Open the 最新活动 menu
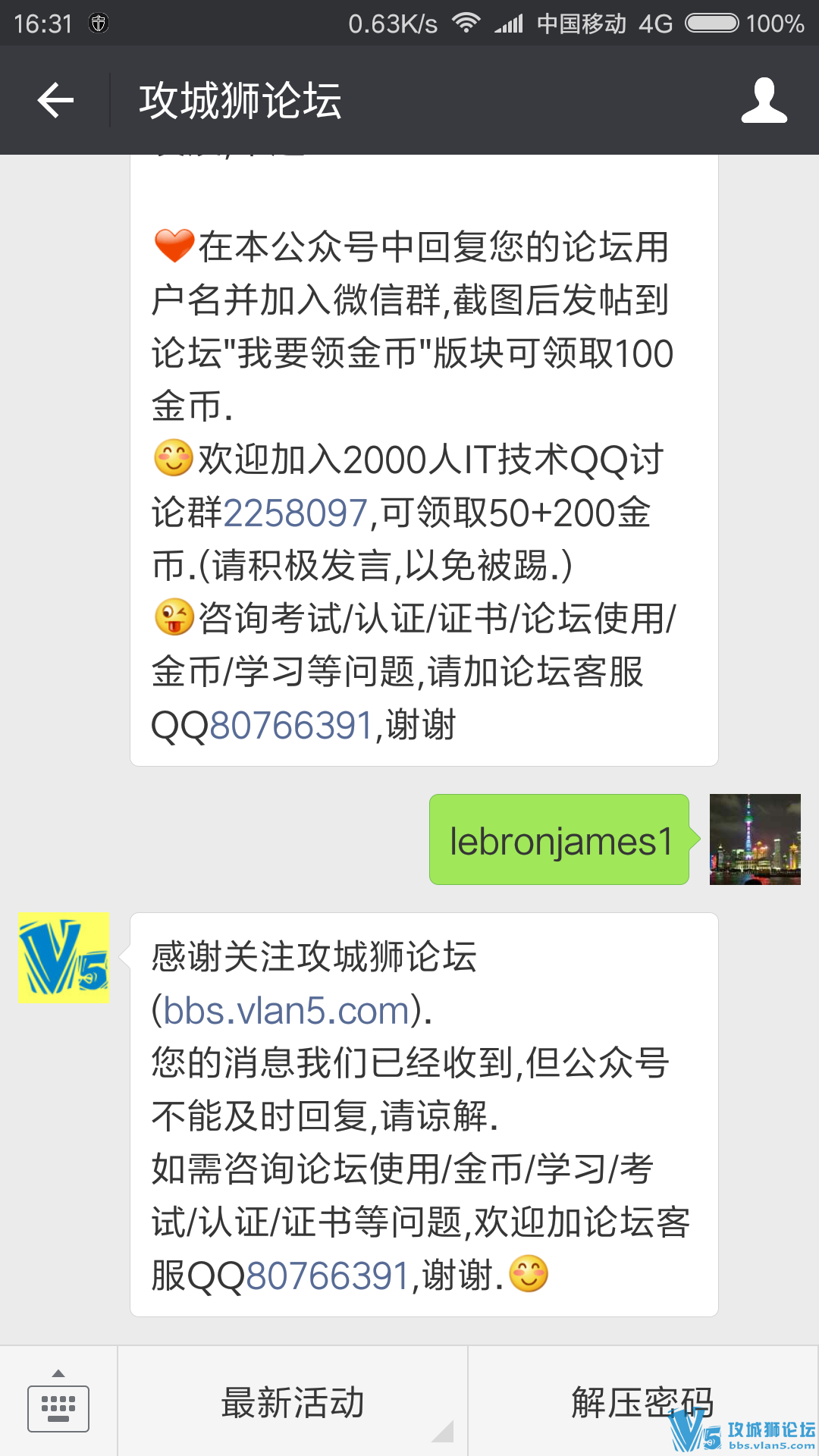 coord(293,1403)
